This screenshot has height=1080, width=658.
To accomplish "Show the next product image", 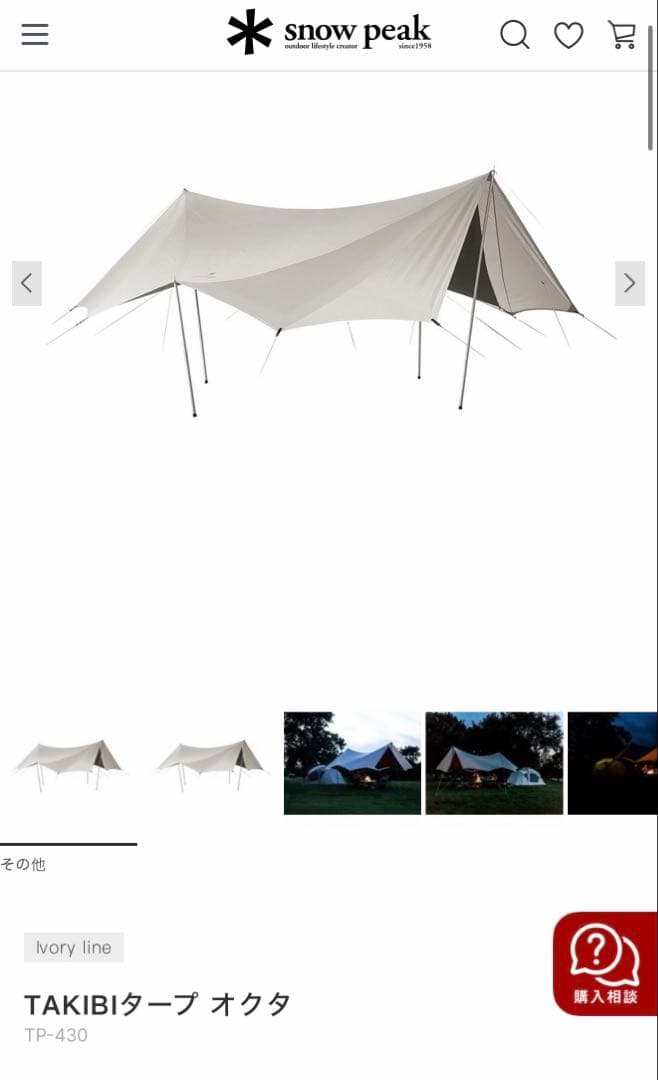I will coord(629,283).
